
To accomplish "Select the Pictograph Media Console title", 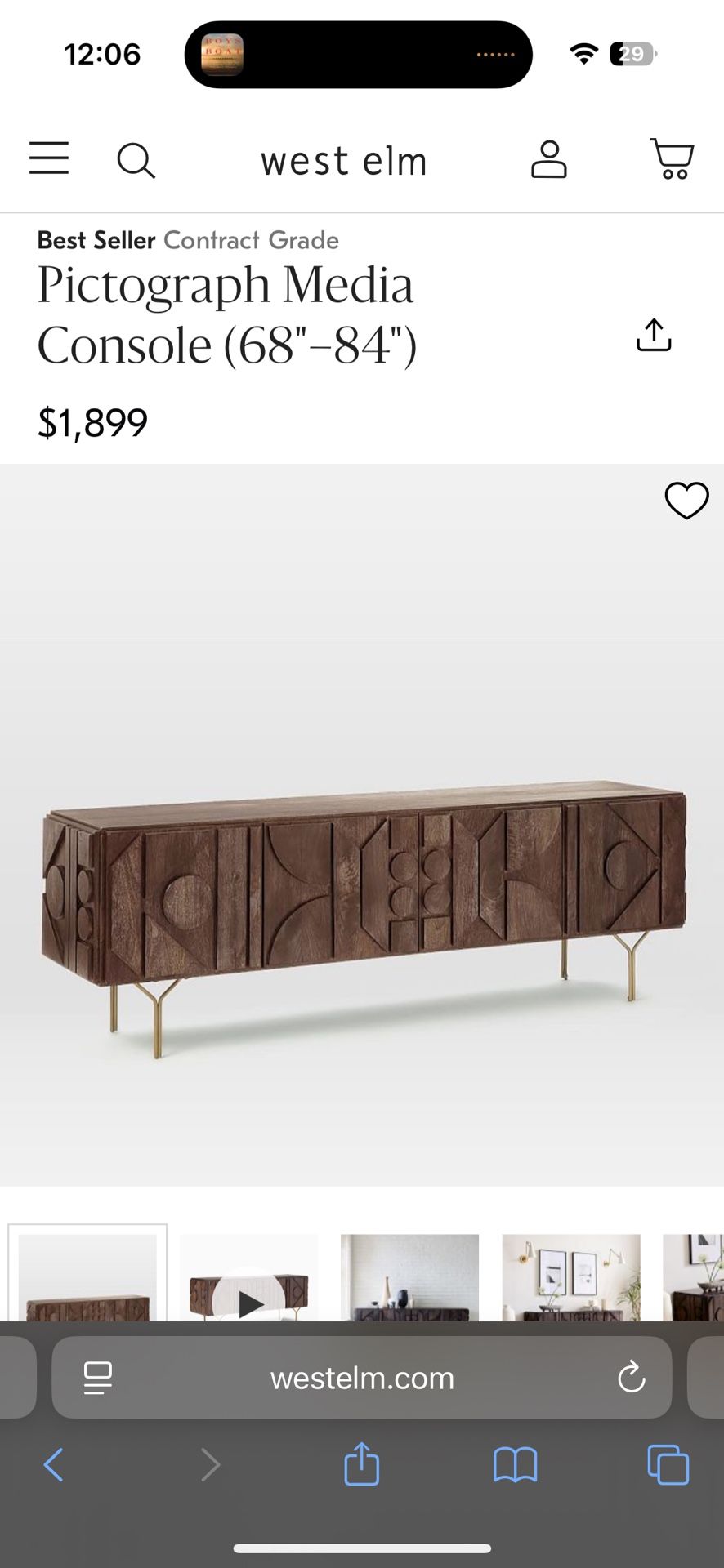I will [x=226, y=314].
